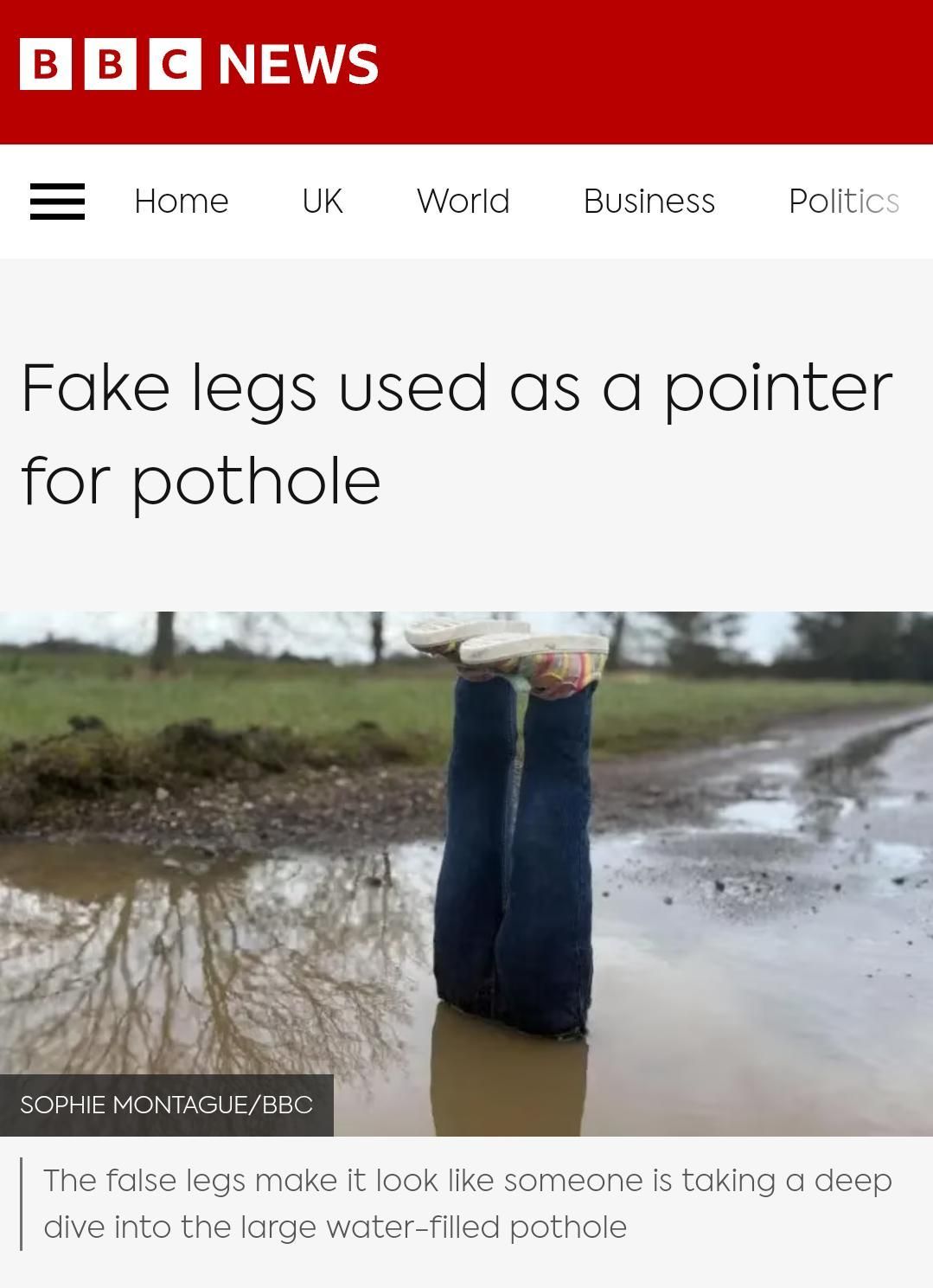Open the World news section

click(463, 202)
